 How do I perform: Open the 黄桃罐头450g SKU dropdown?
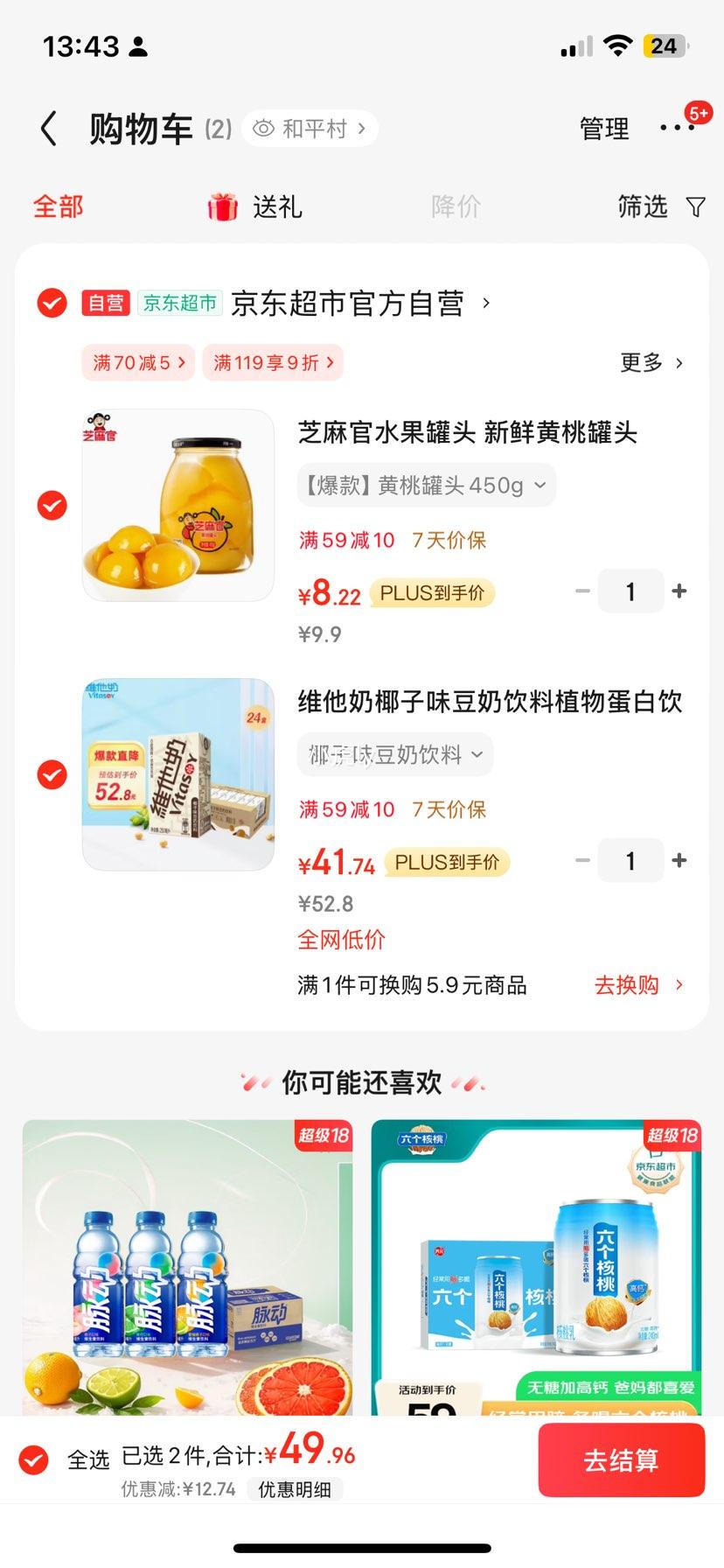[425, 485]
